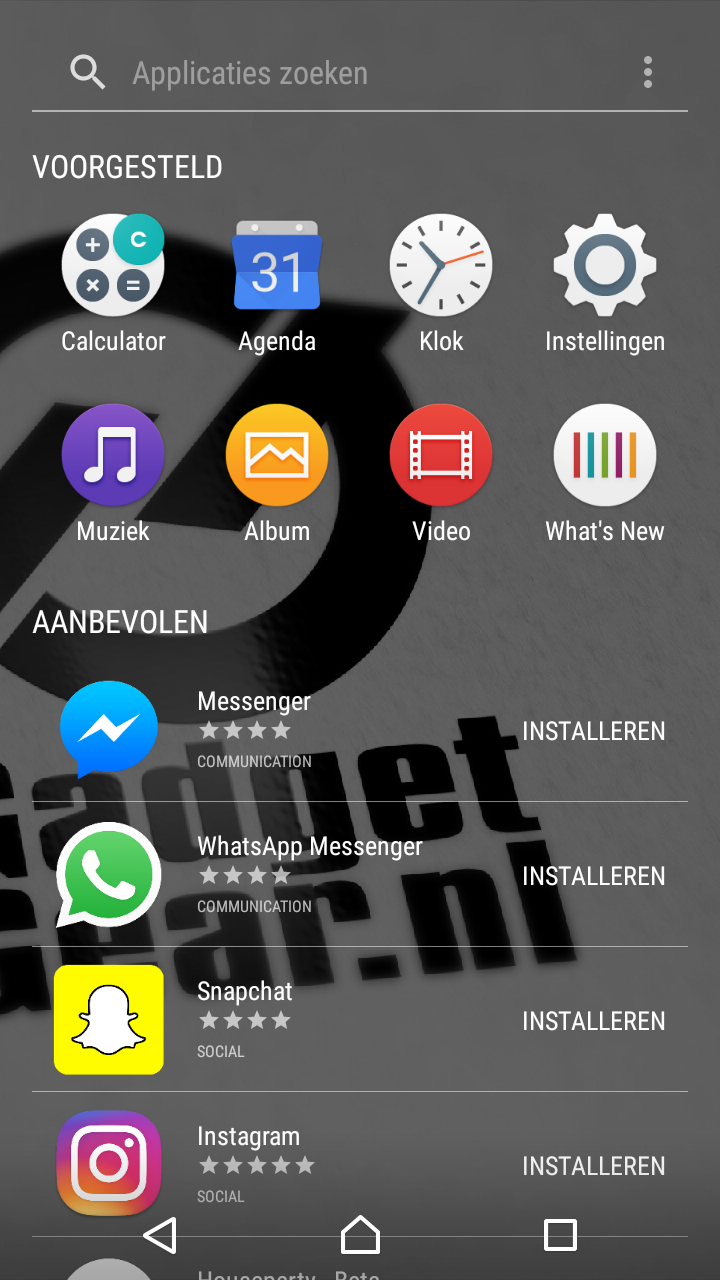Launch the Video app

(x=441, y=474)
